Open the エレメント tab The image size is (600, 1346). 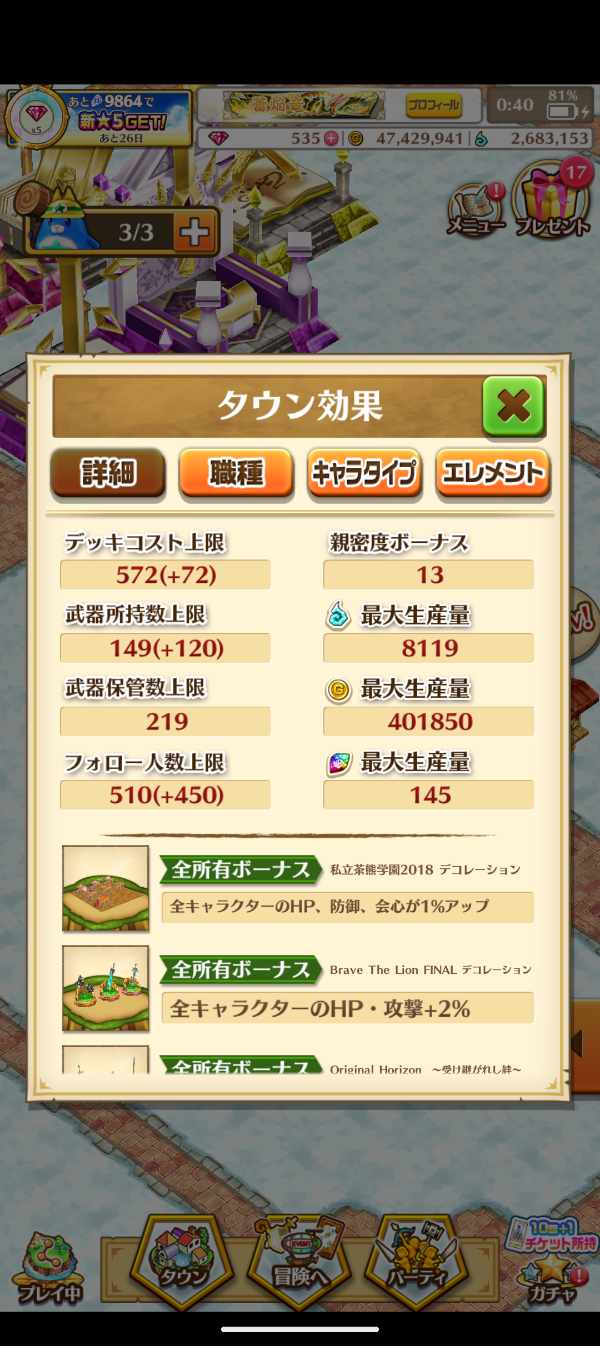(x=493, y=473)
